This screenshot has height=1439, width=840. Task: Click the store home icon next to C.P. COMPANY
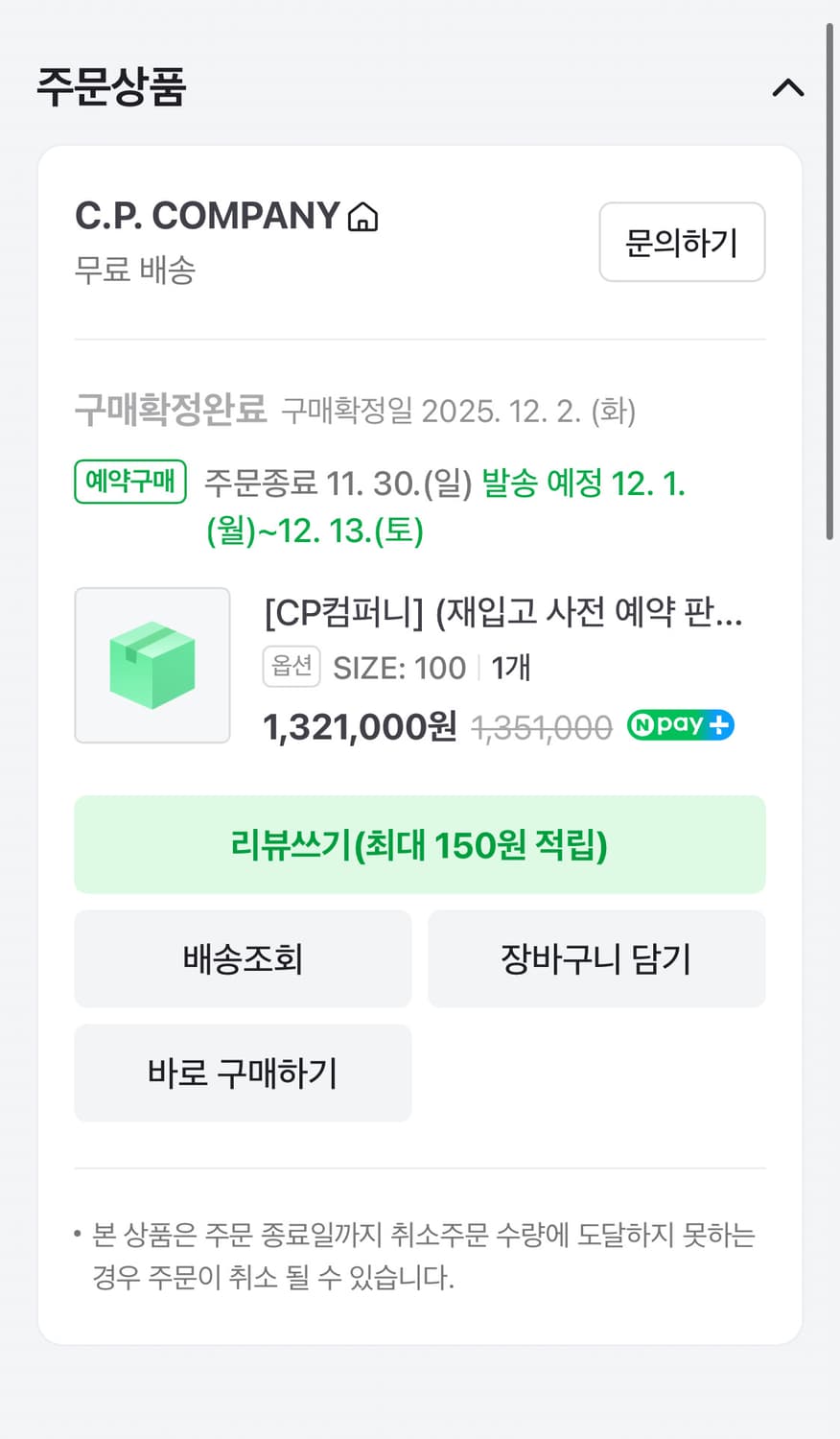click(362, 217)
